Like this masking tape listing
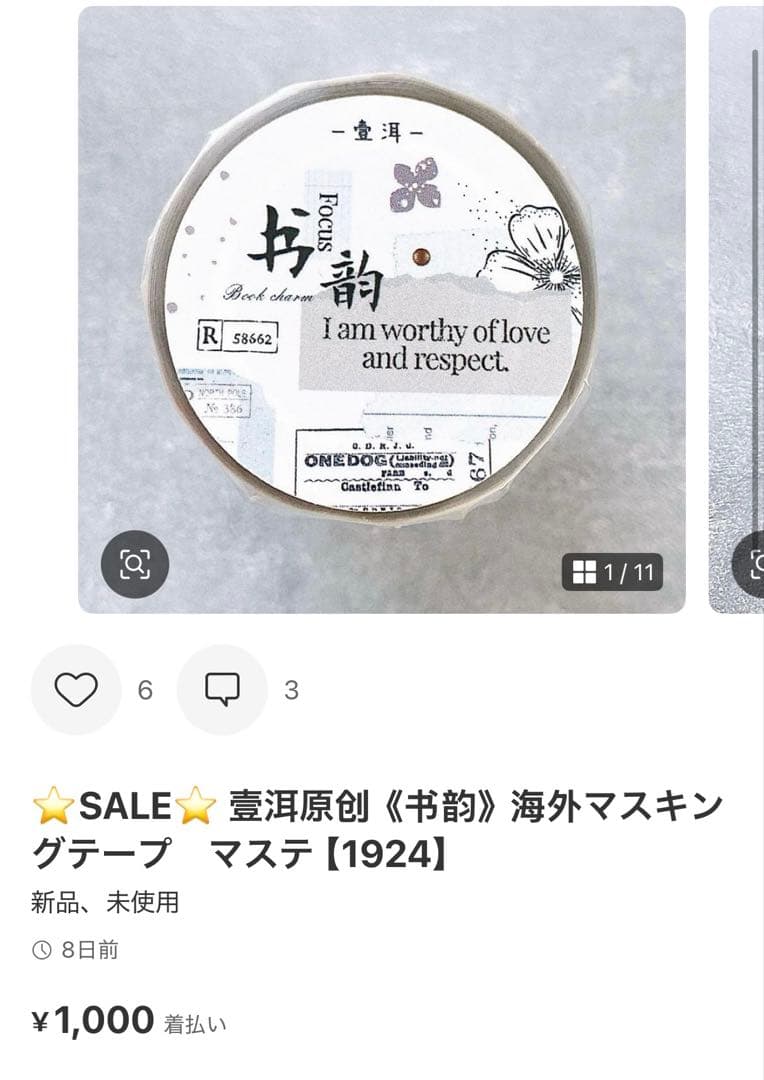 tap(76, 690)
